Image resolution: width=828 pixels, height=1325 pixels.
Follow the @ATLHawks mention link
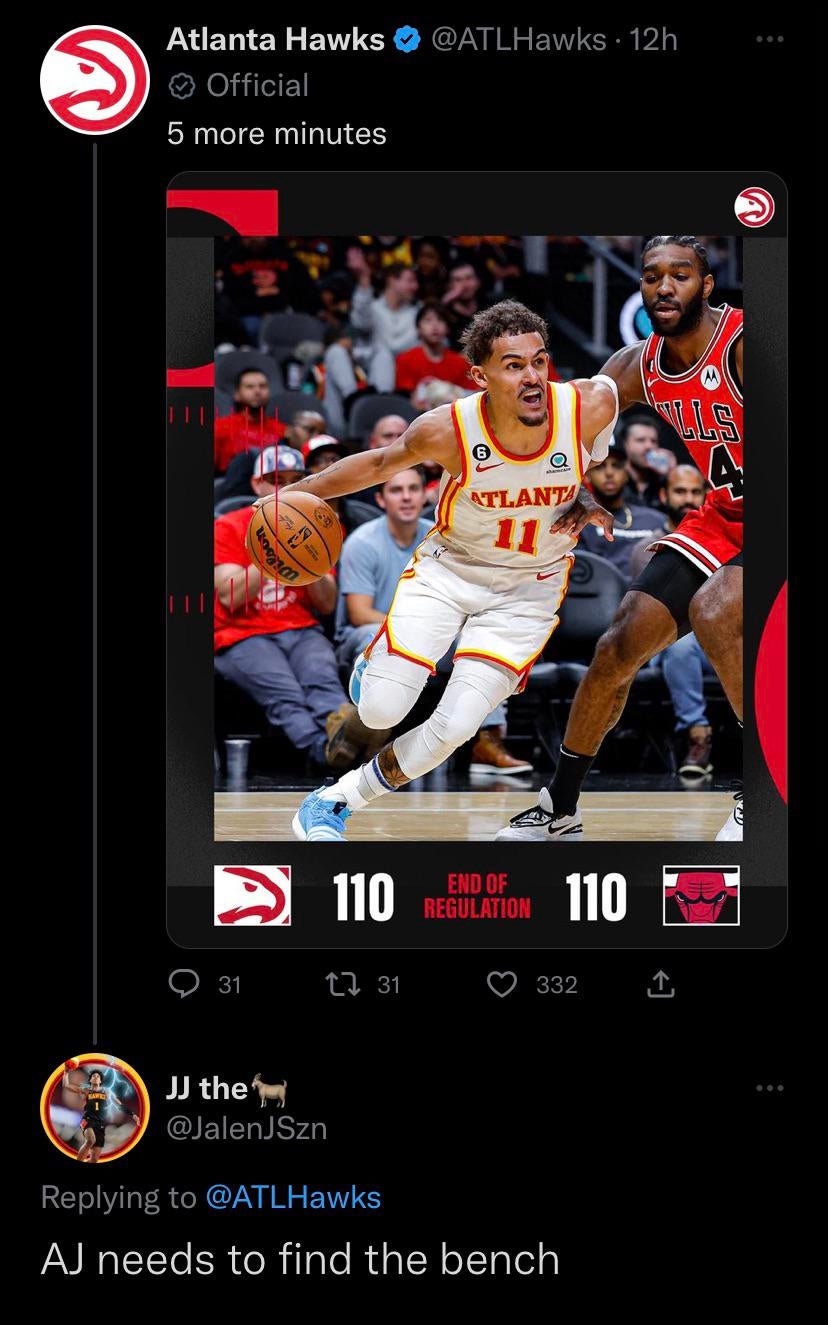click(293, 1197)
